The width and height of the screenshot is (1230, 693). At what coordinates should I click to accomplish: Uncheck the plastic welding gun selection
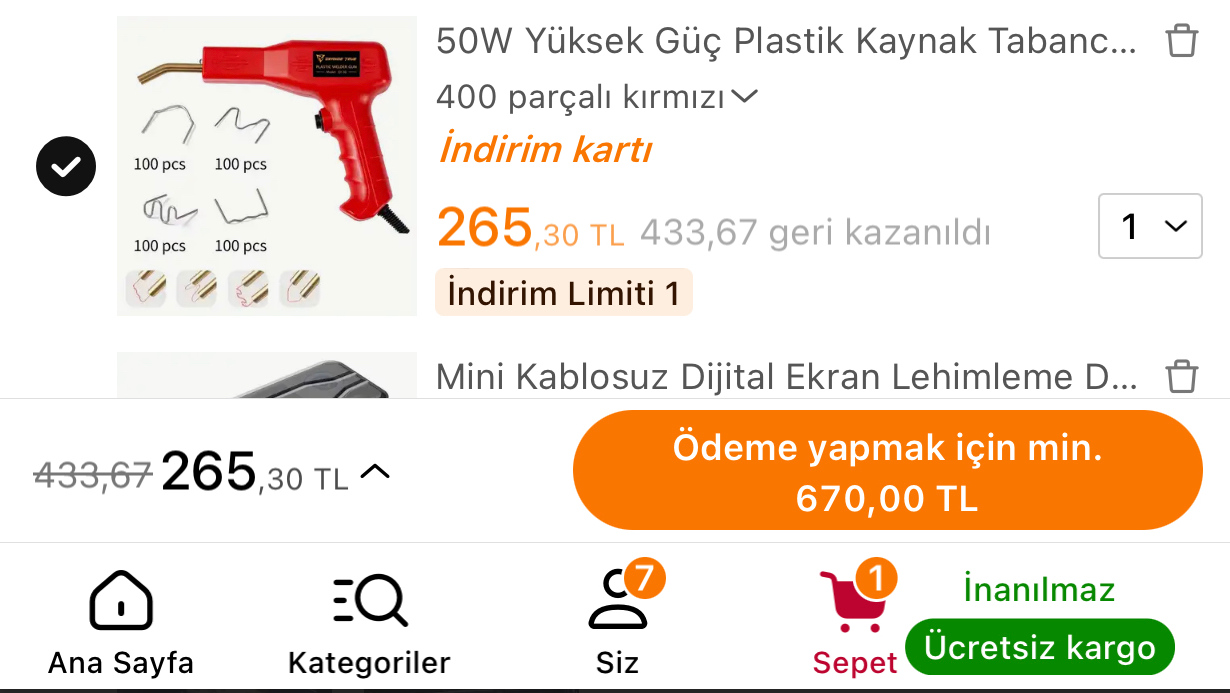pyautogui.click(x=66, y=166)
